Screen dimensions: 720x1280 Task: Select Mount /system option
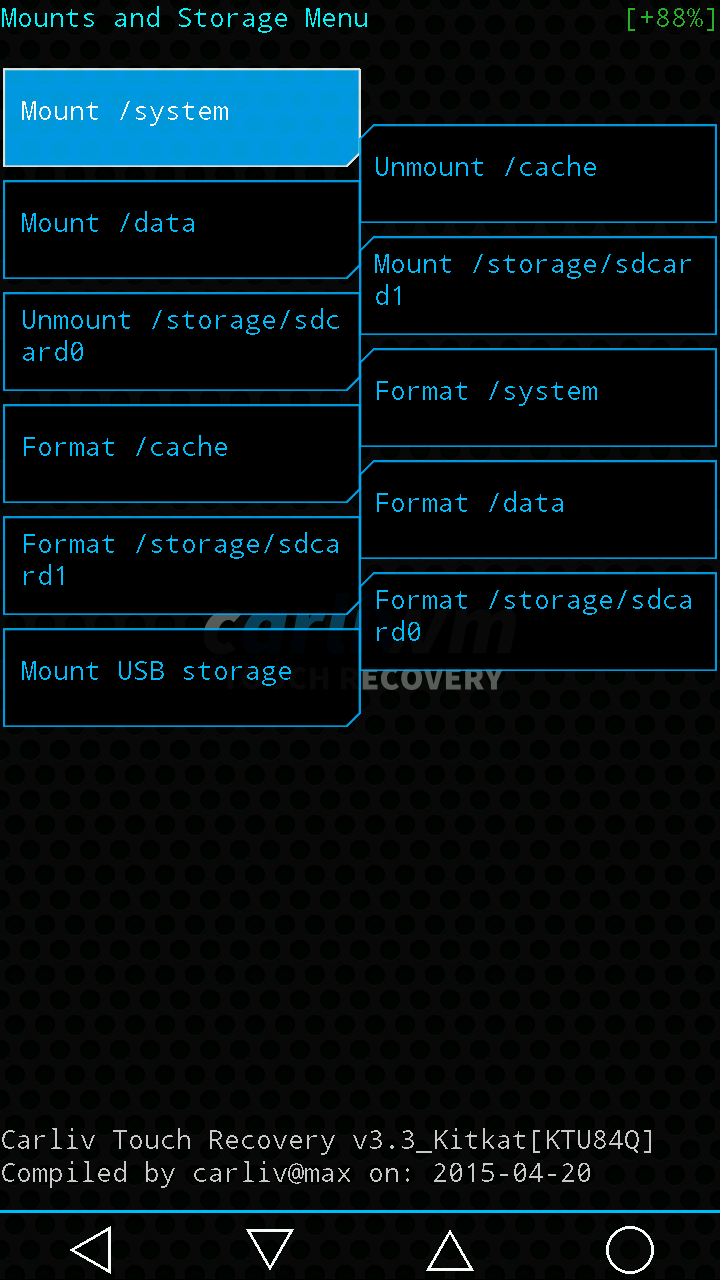tap(181, 116)
